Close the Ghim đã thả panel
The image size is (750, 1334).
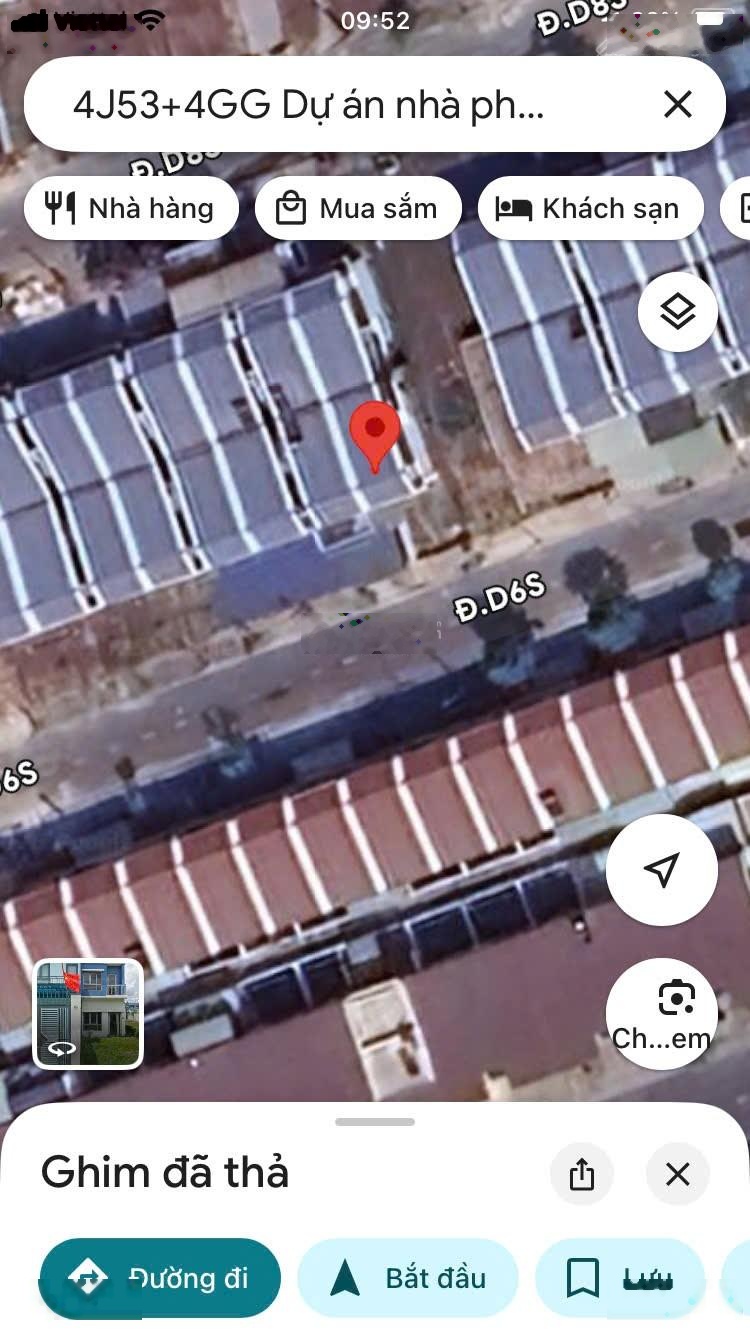(x=677, y=1173)
